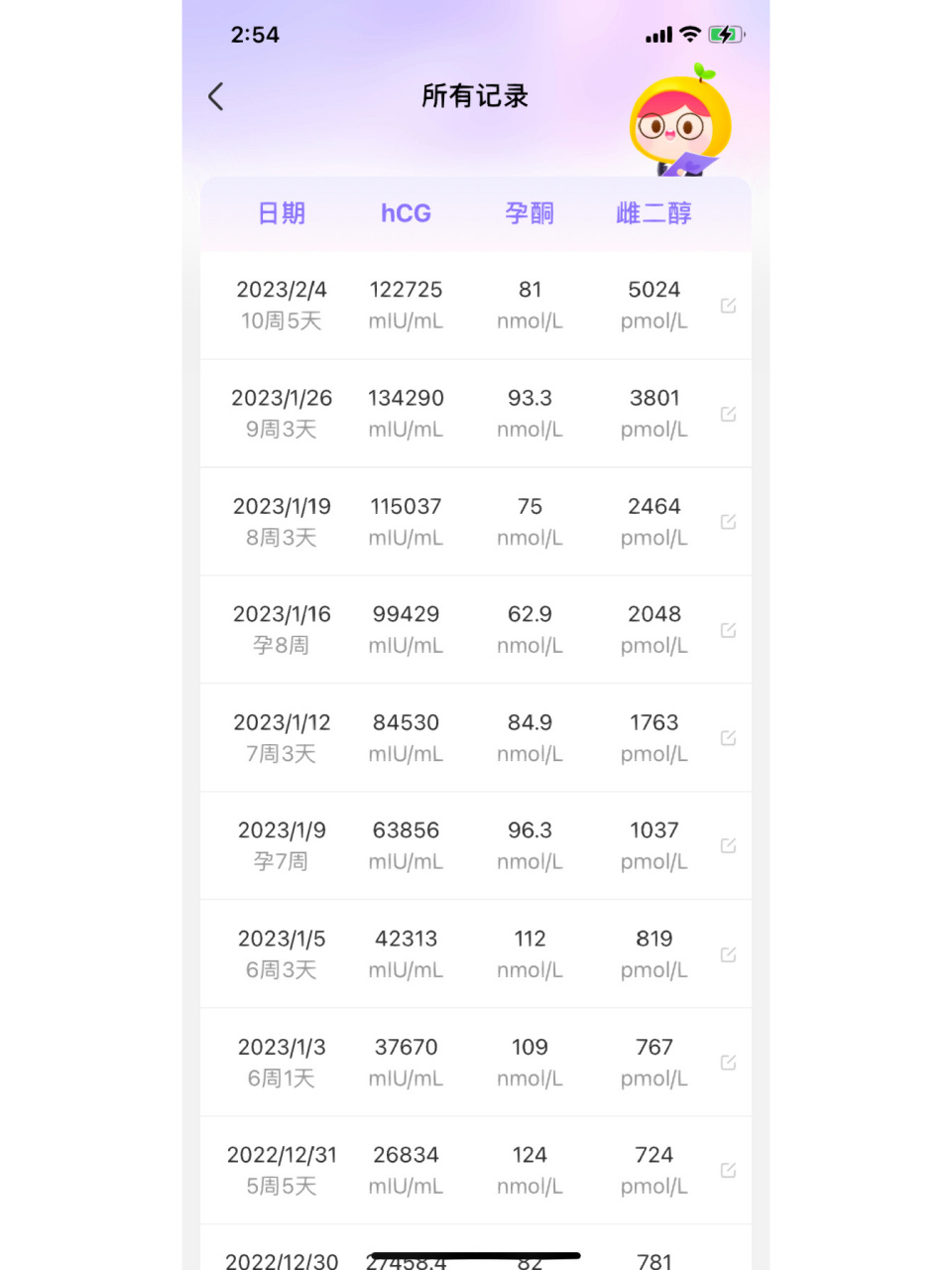Tap the edit icon on the 2023/1/16 row
The image size is (952, 1270).
(729, 629)
